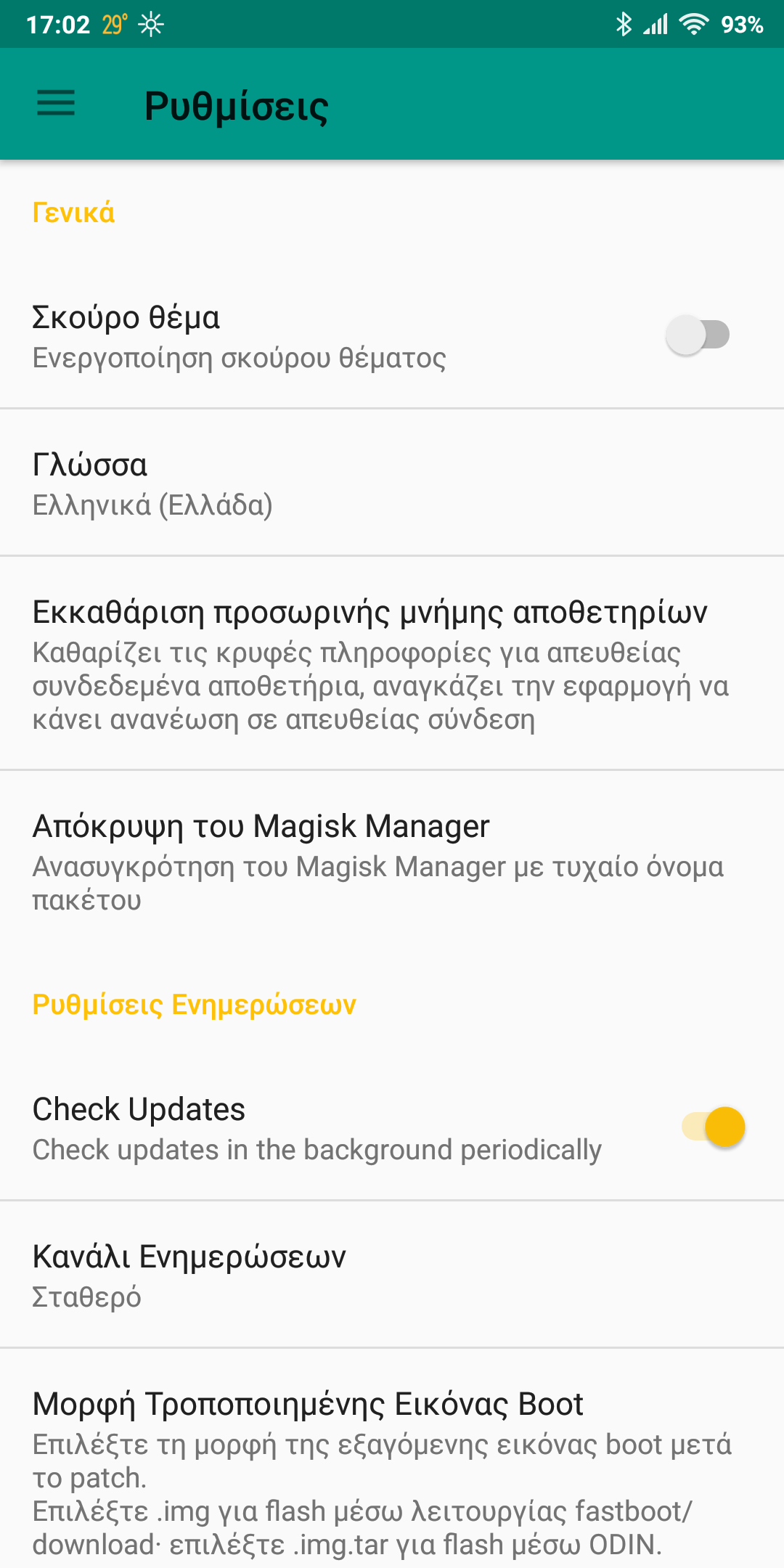Screen dimensions: 784x1568
Task: Open Κανάλι Ενημερώσεων update channel
Action: click(392, 1275)
